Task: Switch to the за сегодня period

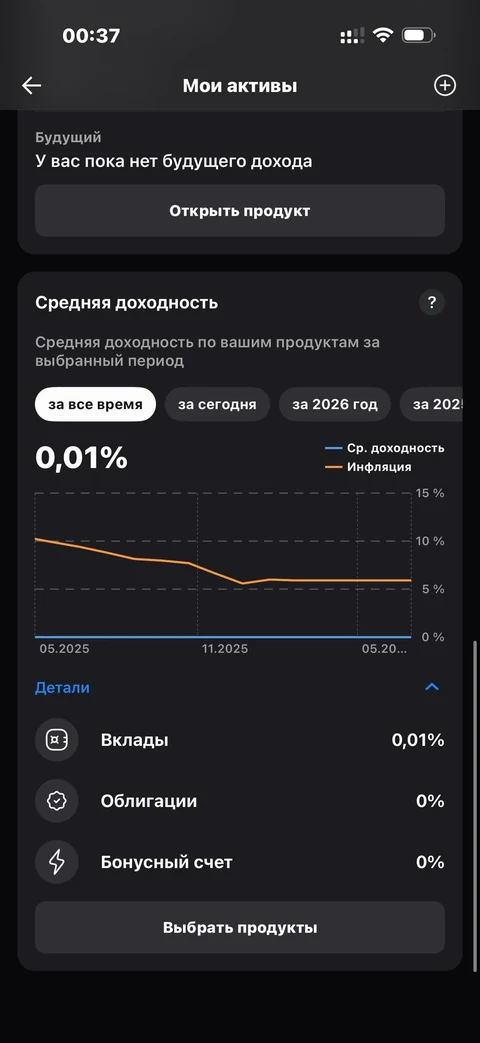Action: (217, 404)
